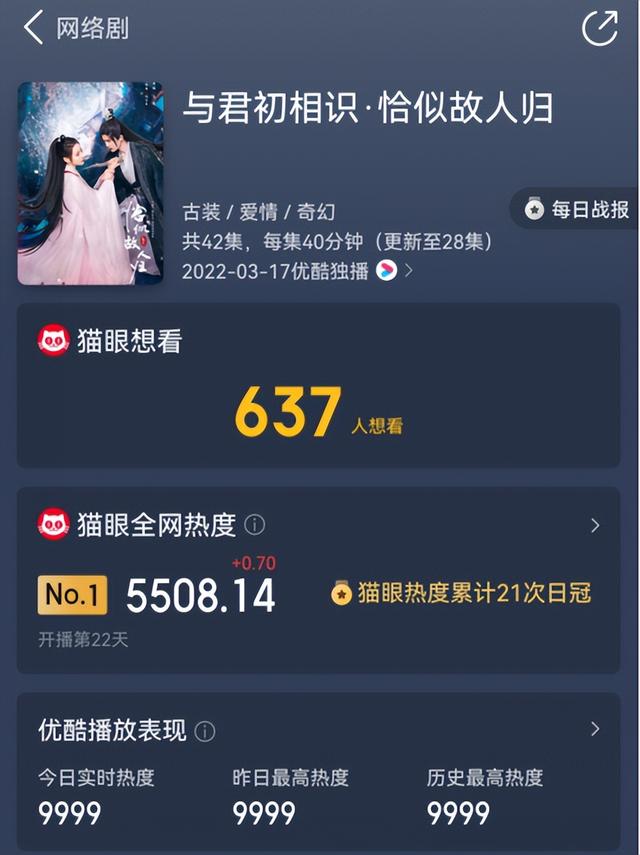View the drama poster image

point(90,183)
